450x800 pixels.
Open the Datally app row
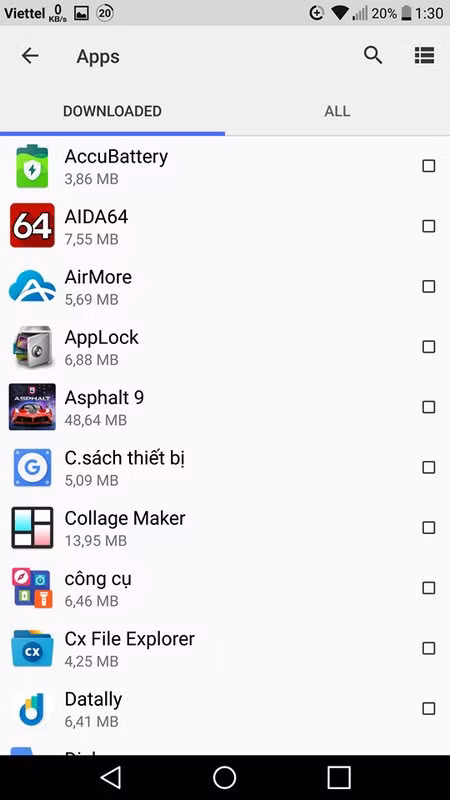click(x=225, y=708)
